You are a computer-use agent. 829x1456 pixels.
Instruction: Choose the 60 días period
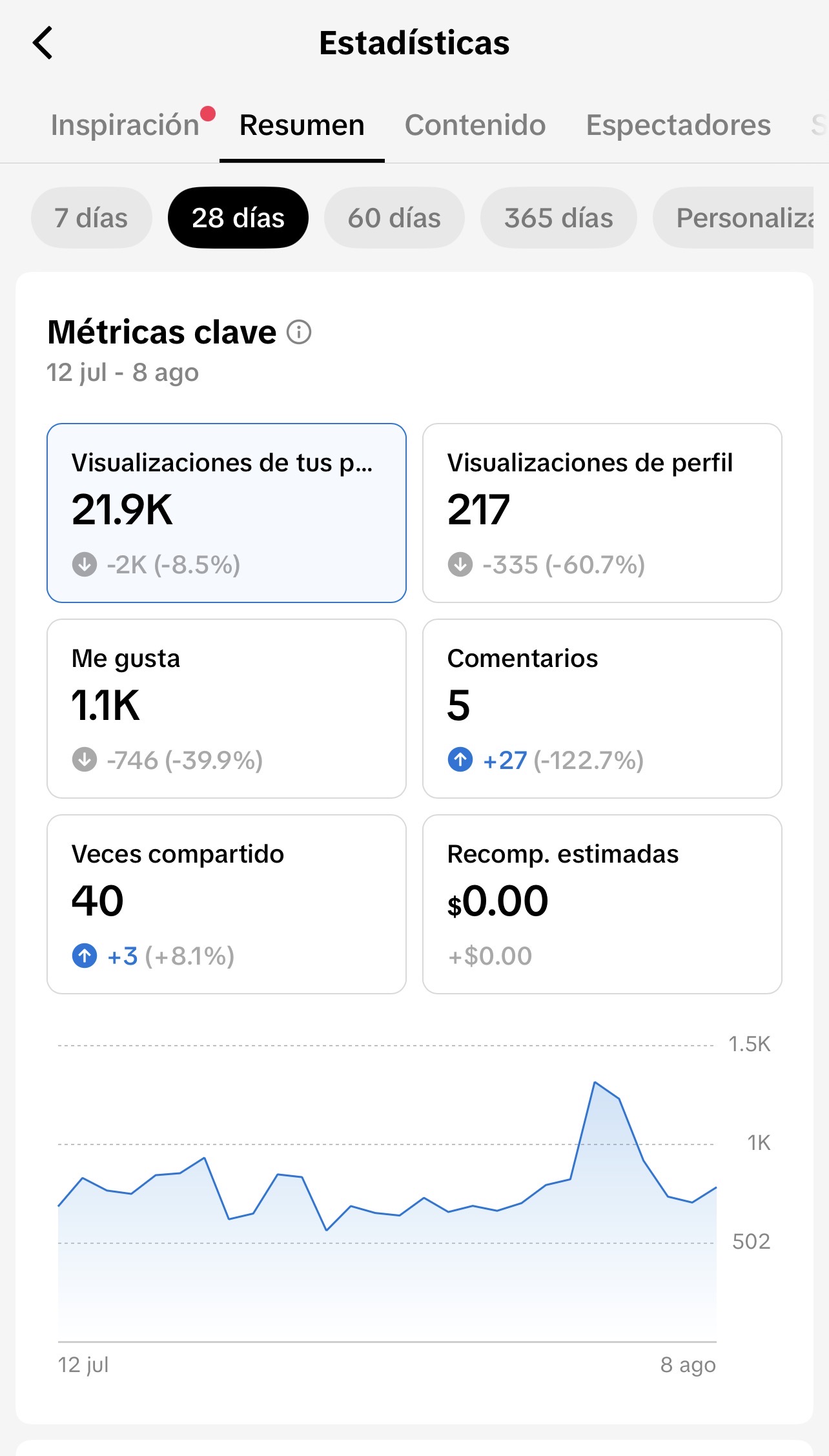(394, 218)
